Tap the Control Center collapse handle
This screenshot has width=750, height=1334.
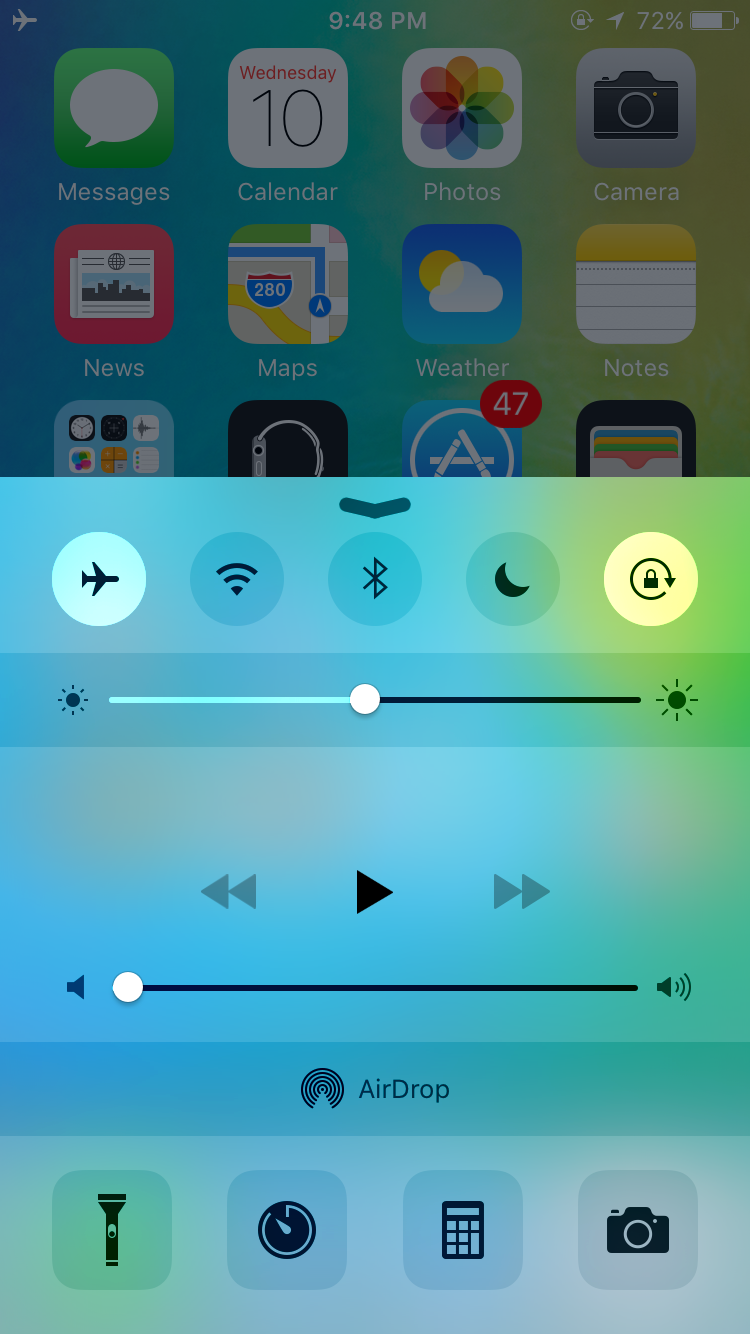(x=375, y=507)
